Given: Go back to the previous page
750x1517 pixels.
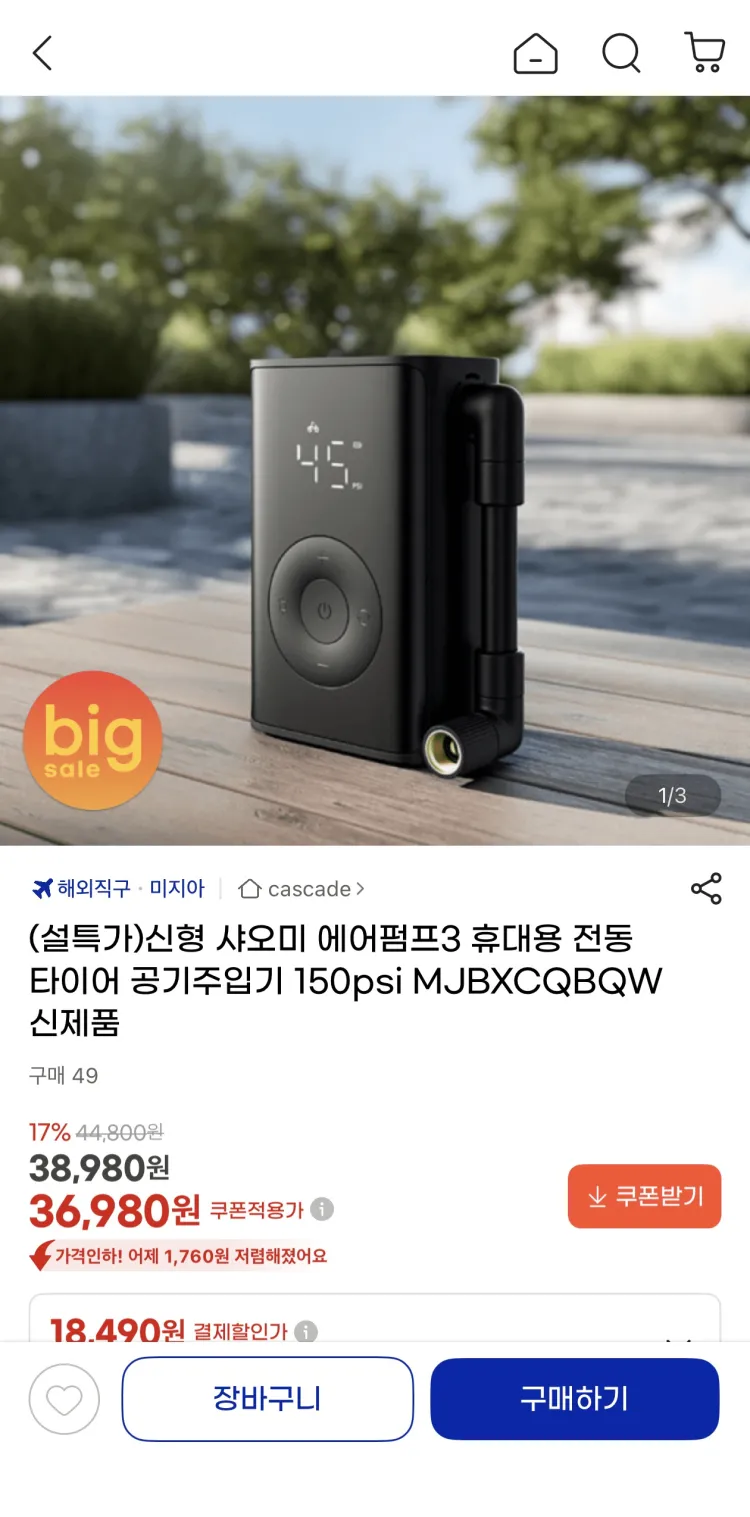Looking at the screenshot, I should (42, 53).
